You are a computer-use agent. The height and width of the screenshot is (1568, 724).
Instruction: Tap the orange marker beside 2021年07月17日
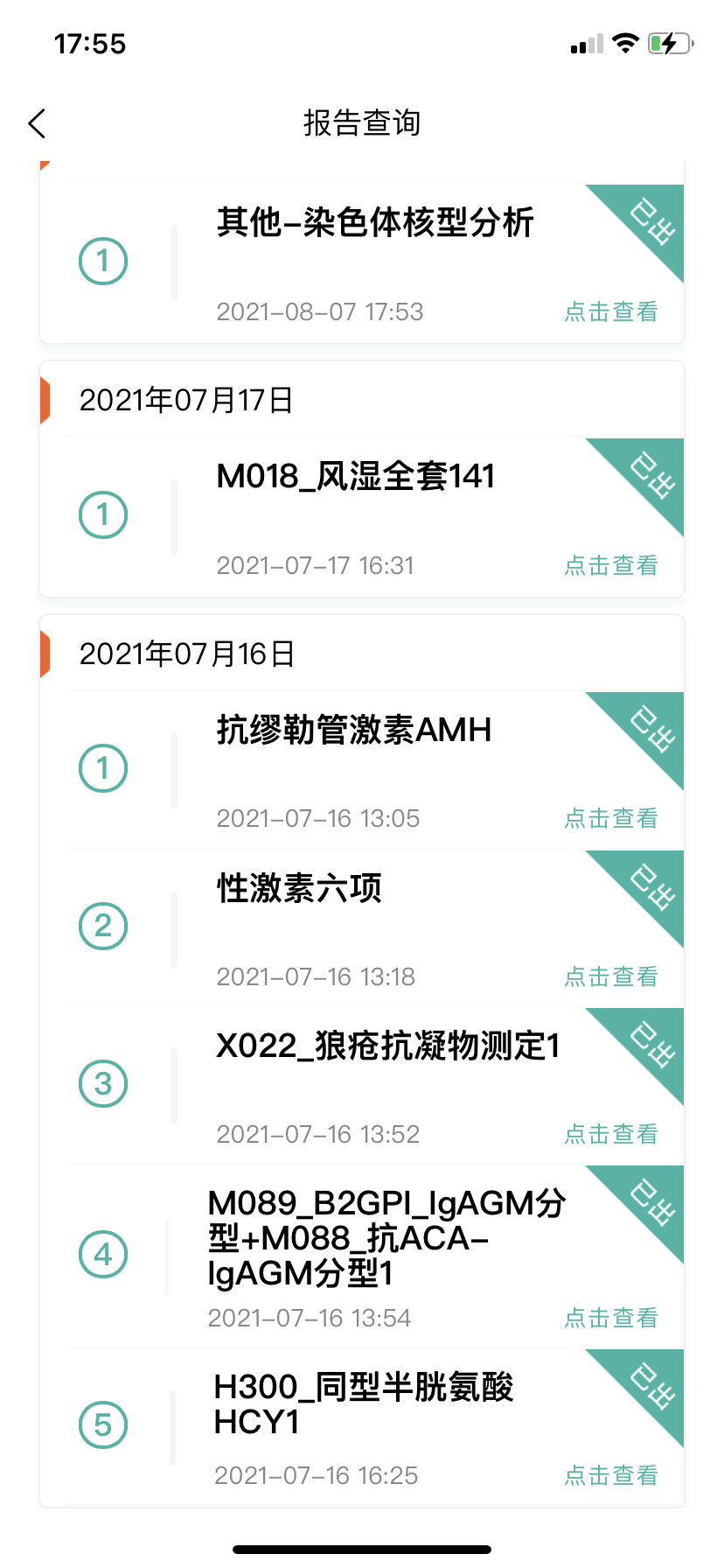click(44, 400)
